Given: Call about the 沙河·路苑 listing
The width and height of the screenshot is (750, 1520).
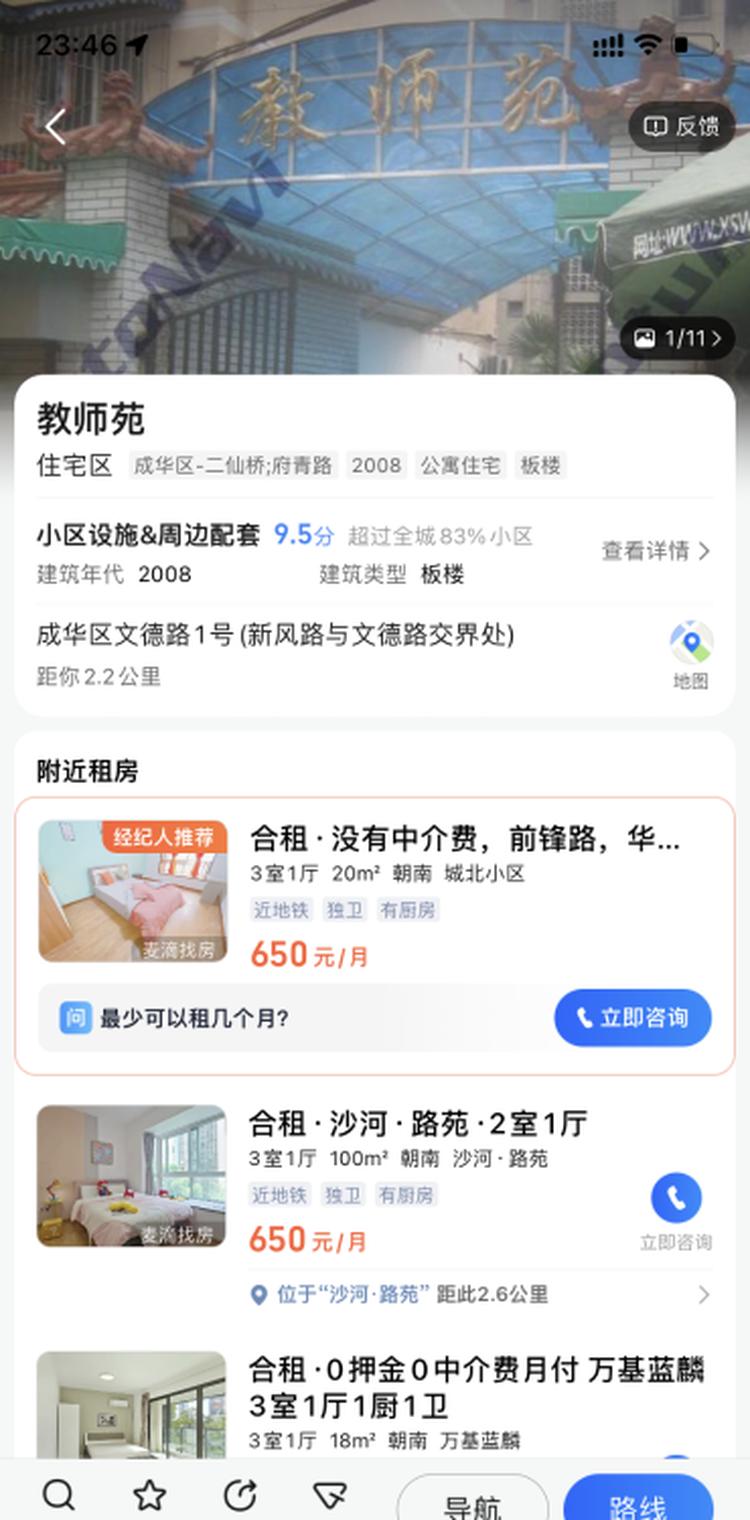Looking at the screenshot, I should [x=676, y=1212].
